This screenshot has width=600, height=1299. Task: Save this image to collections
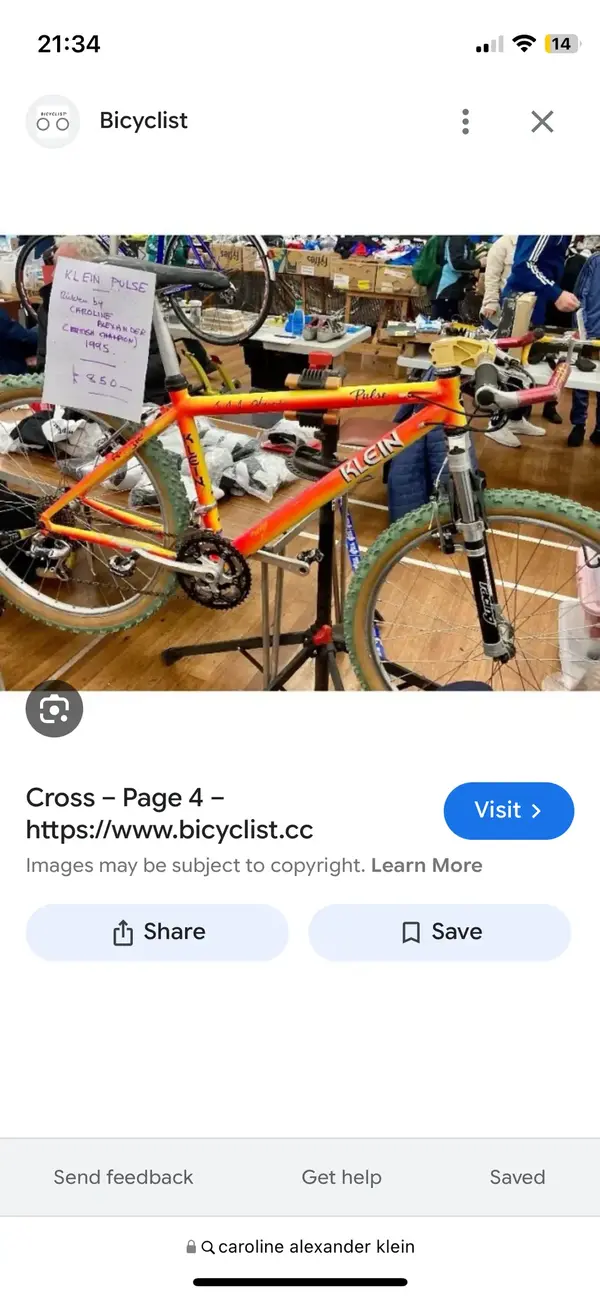(x=439, y=932)
